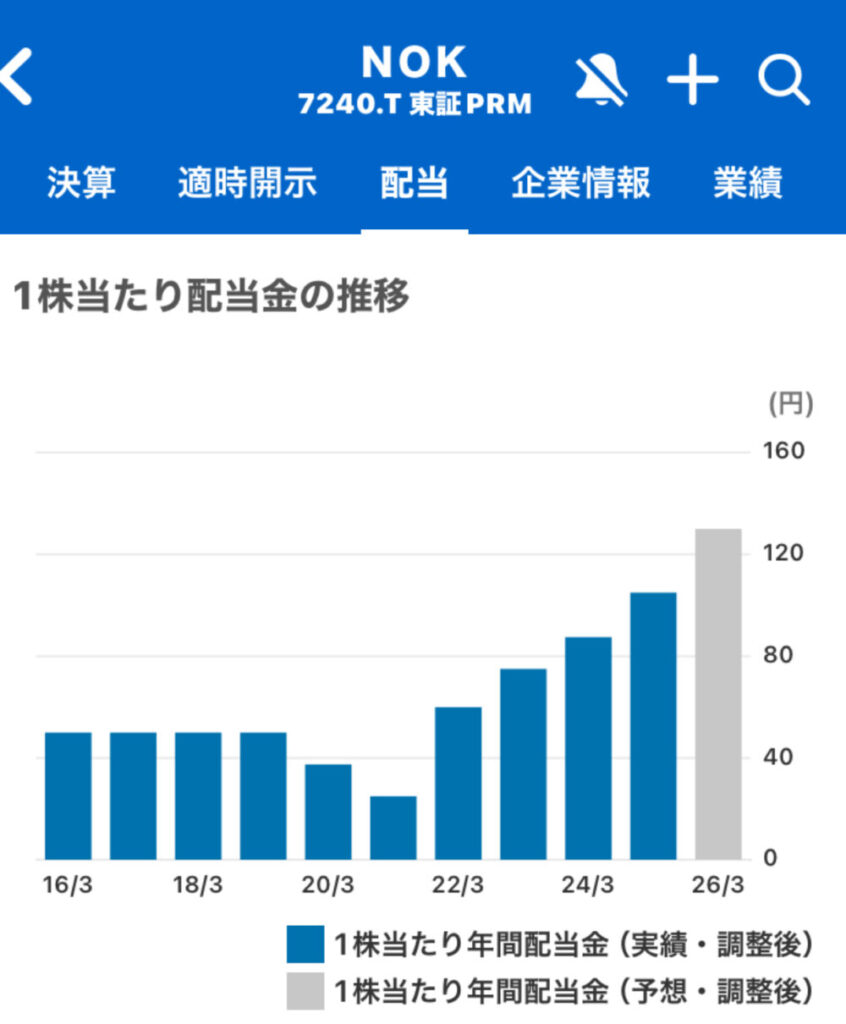Switch to the 適時開示 tab

pyautogui.click(x=247, y=184)
